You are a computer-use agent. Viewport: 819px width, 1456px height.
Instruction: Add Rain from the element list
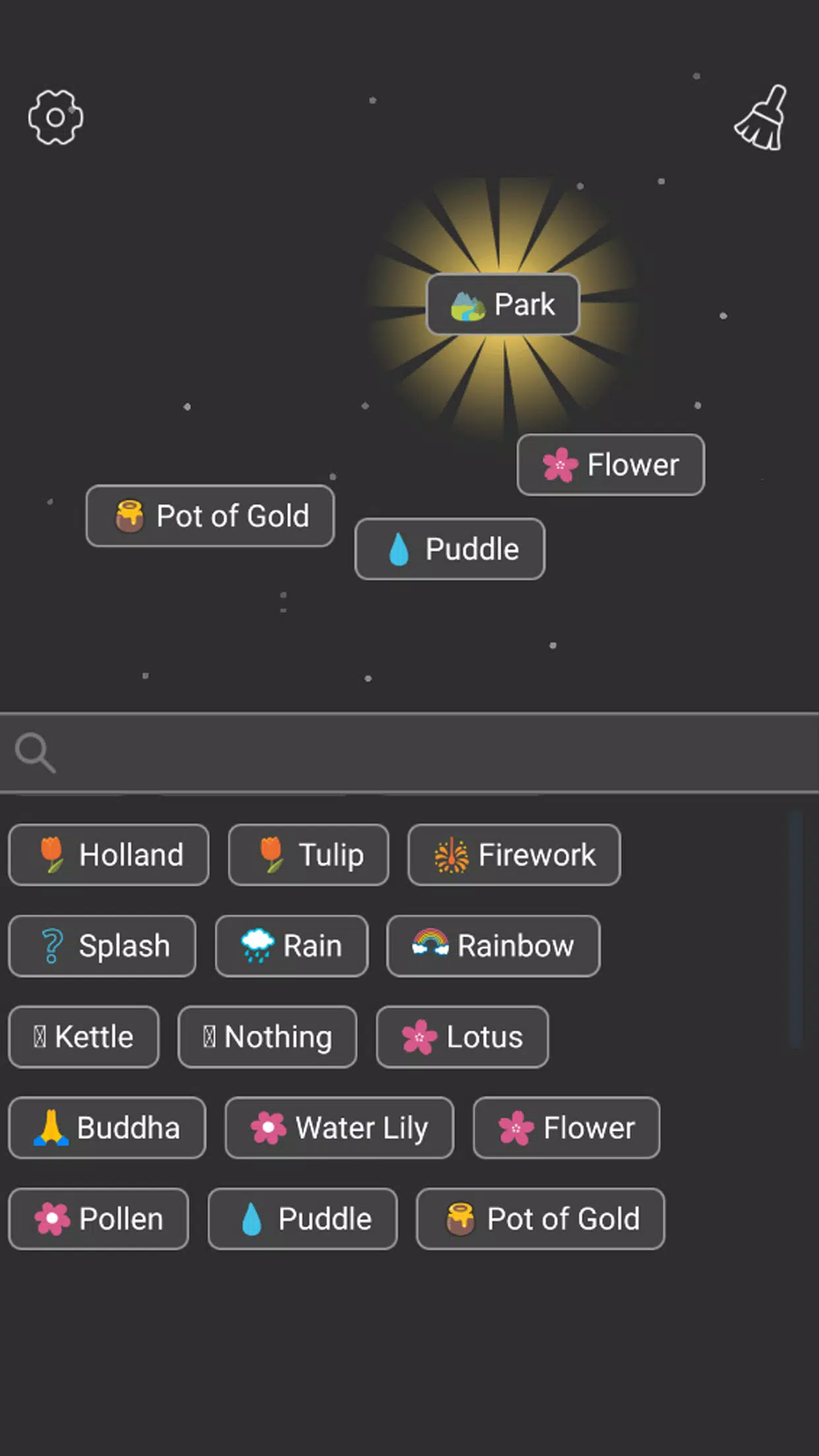coord(291,946)
